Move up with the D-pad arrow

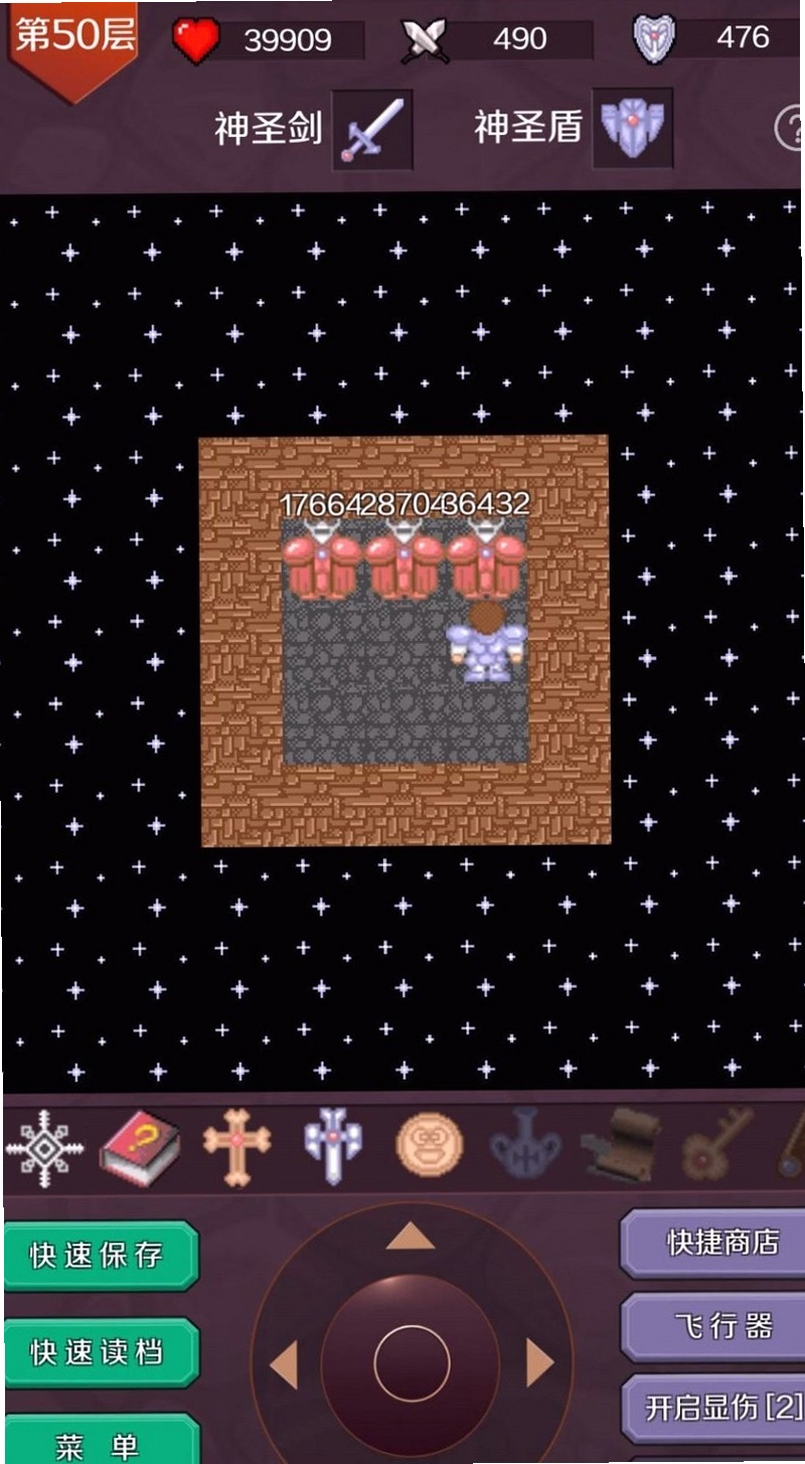pos(410,1238)
